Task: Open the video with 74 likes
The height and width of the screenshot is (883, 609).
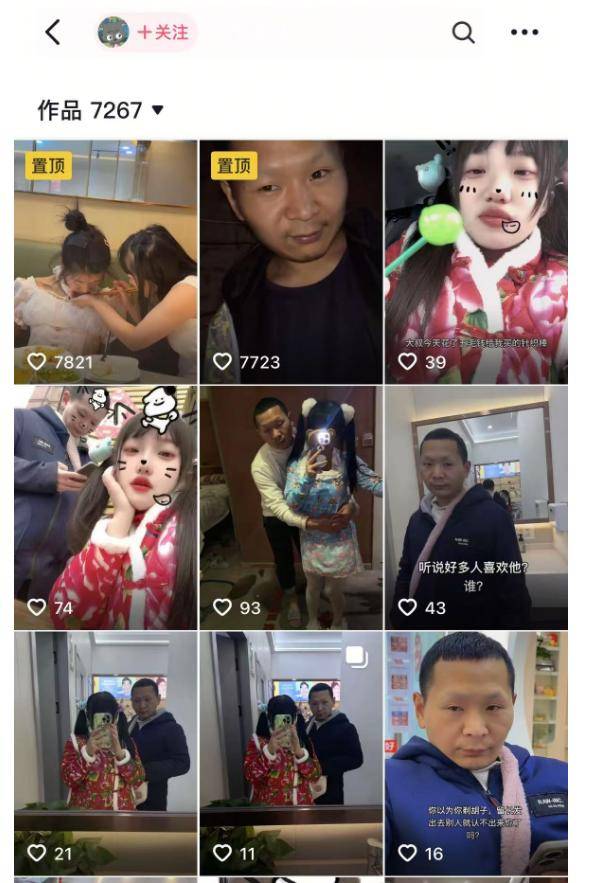Action: [105, 508]
